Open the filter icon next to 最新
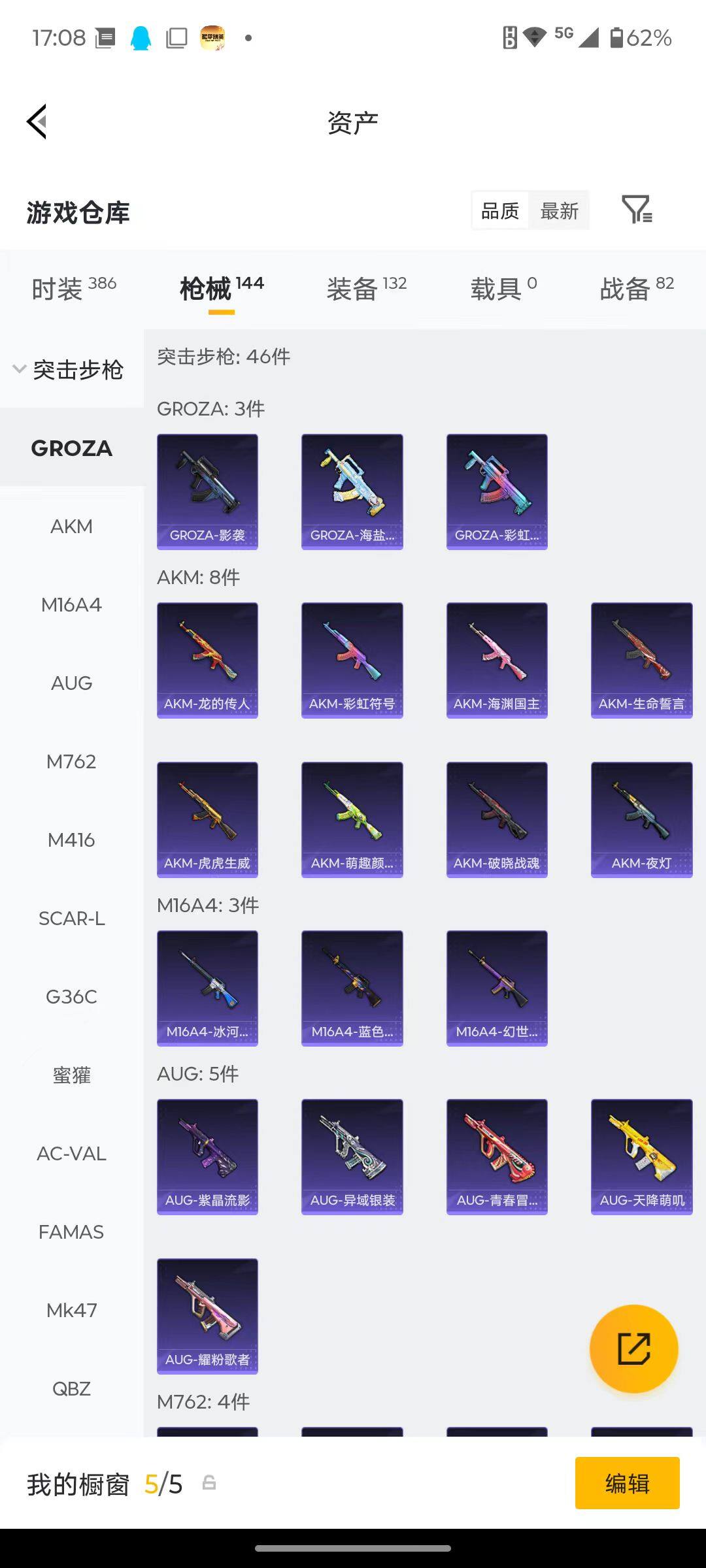 point(636,210)
